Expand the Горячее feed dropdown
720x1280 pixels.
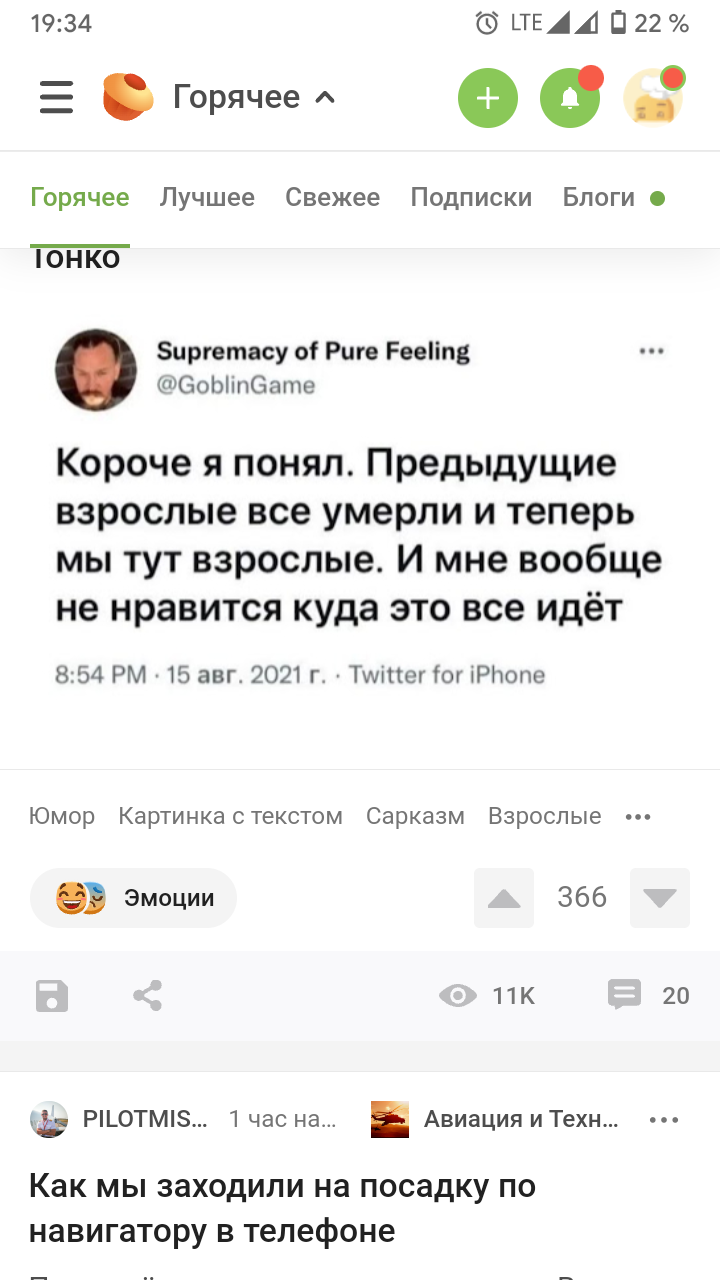[x=254, y=97]
